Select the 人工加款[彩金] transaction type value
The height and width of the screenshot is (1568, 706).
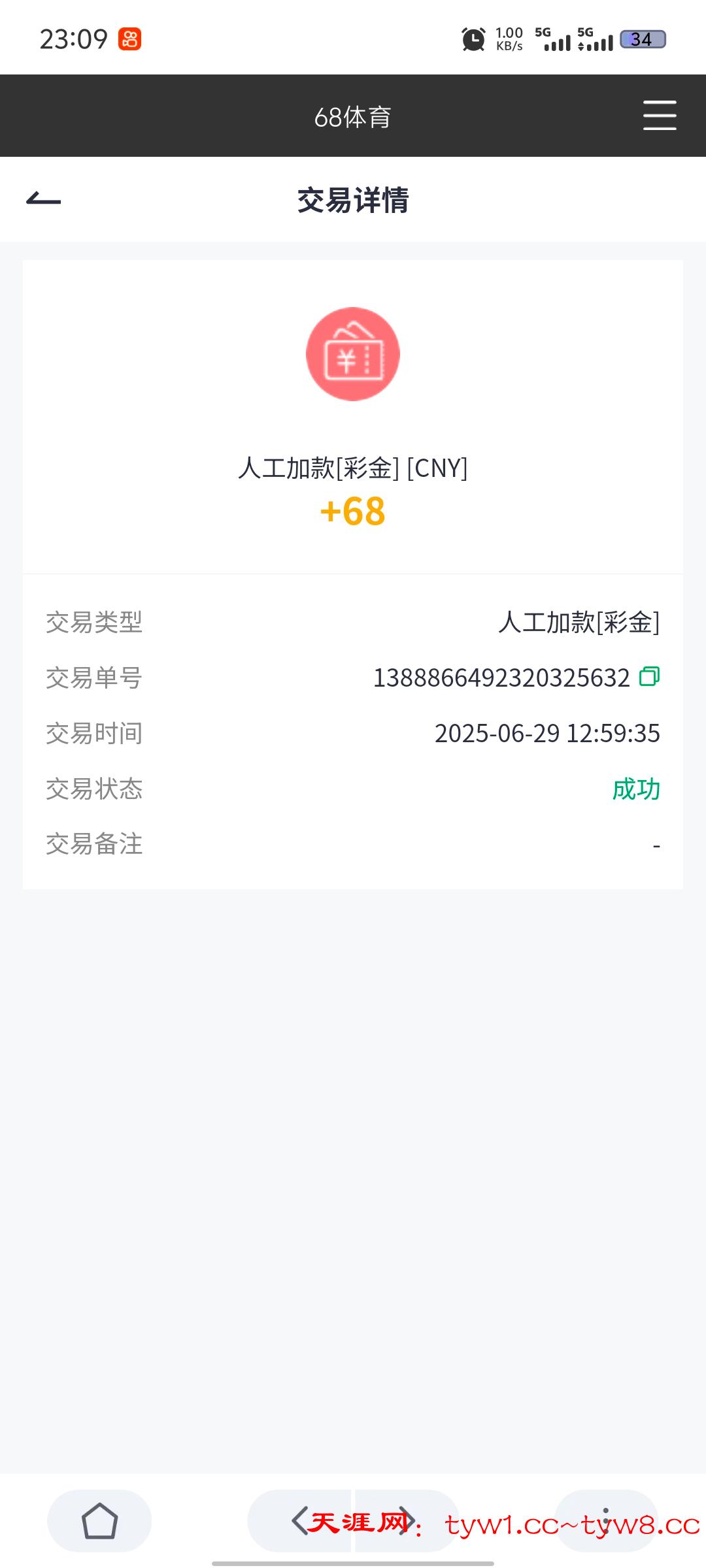coord(579,625)
